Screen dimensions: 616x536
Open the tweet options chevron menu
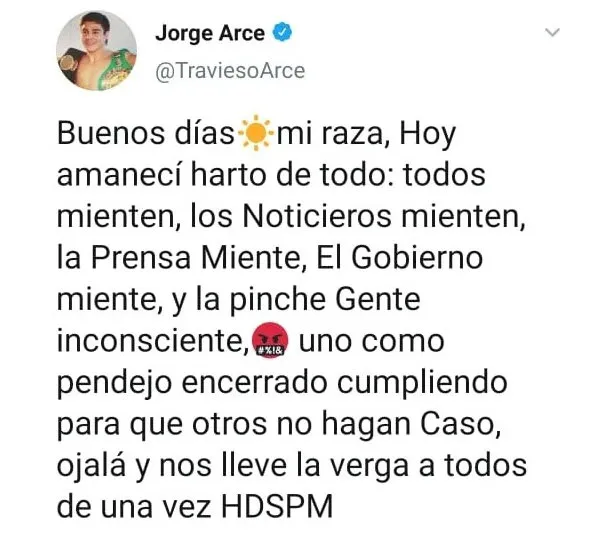550,34
